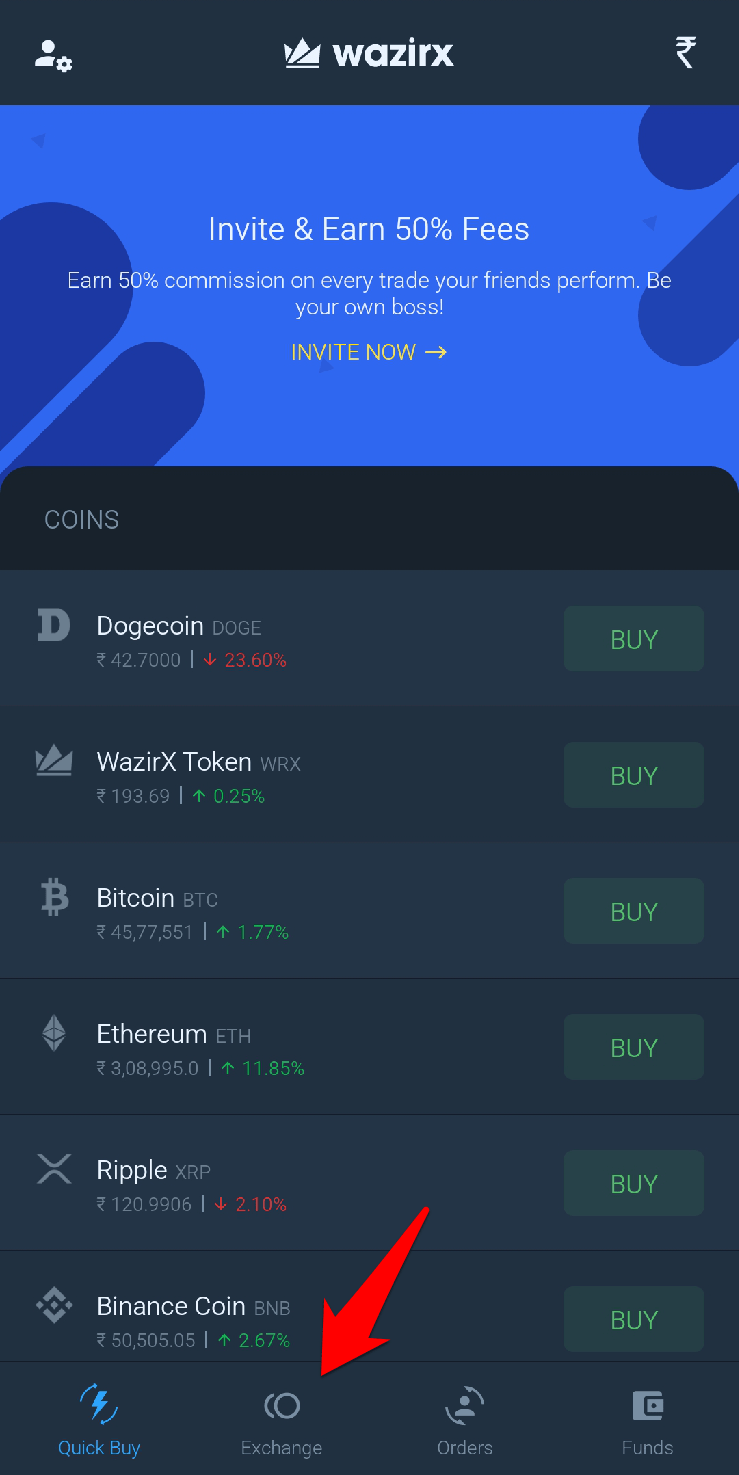
Task: Buy Bitcoin
Action: coord(633,911)
